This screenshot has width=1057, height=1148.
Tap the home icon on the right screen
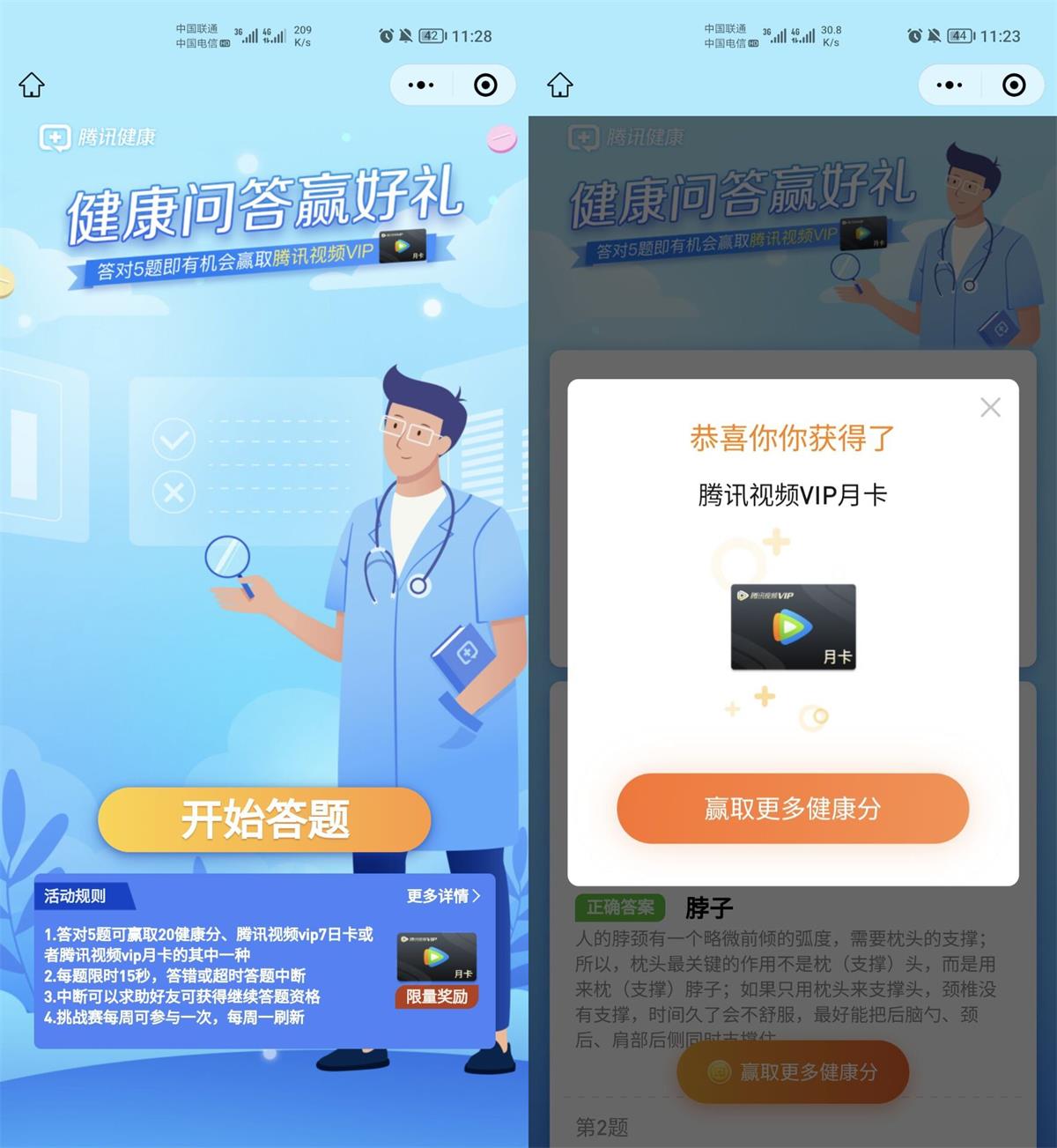click(560, 85)
